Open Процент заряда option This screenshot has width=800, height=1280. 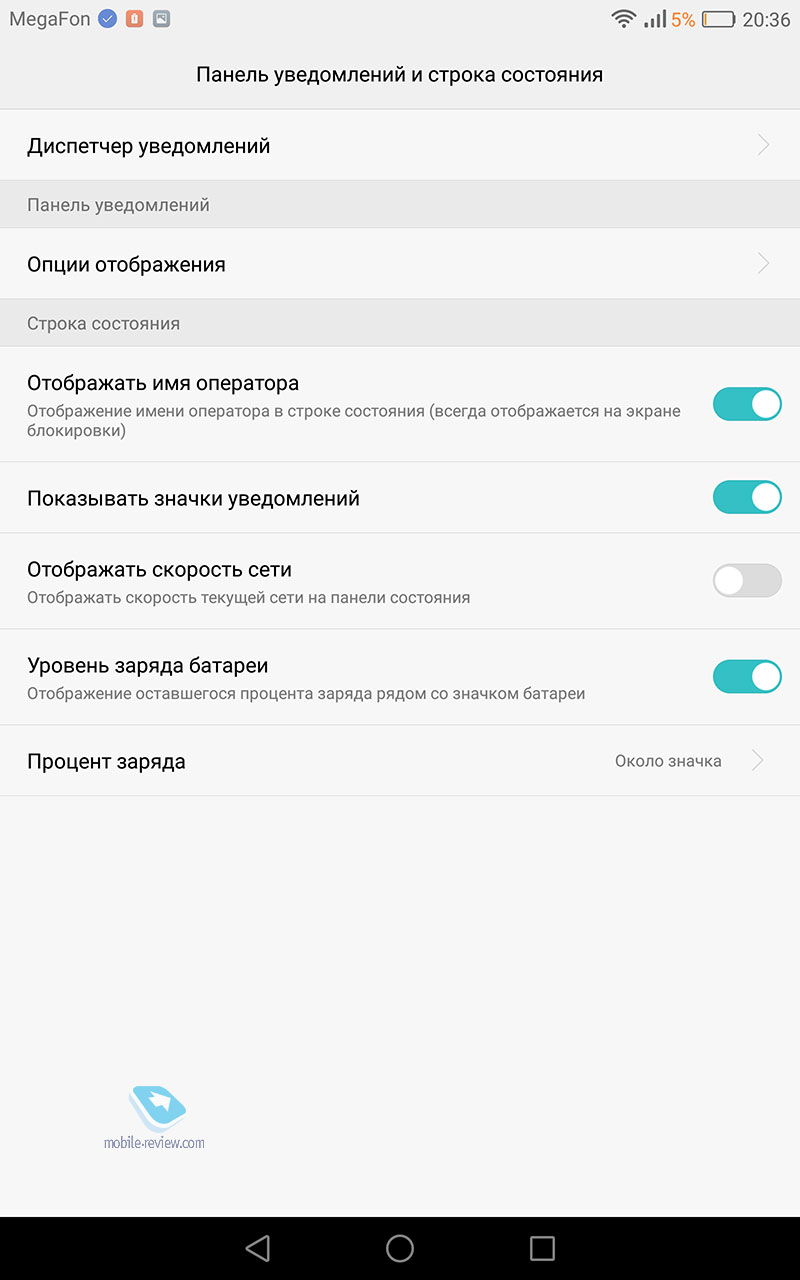(400, 761)
